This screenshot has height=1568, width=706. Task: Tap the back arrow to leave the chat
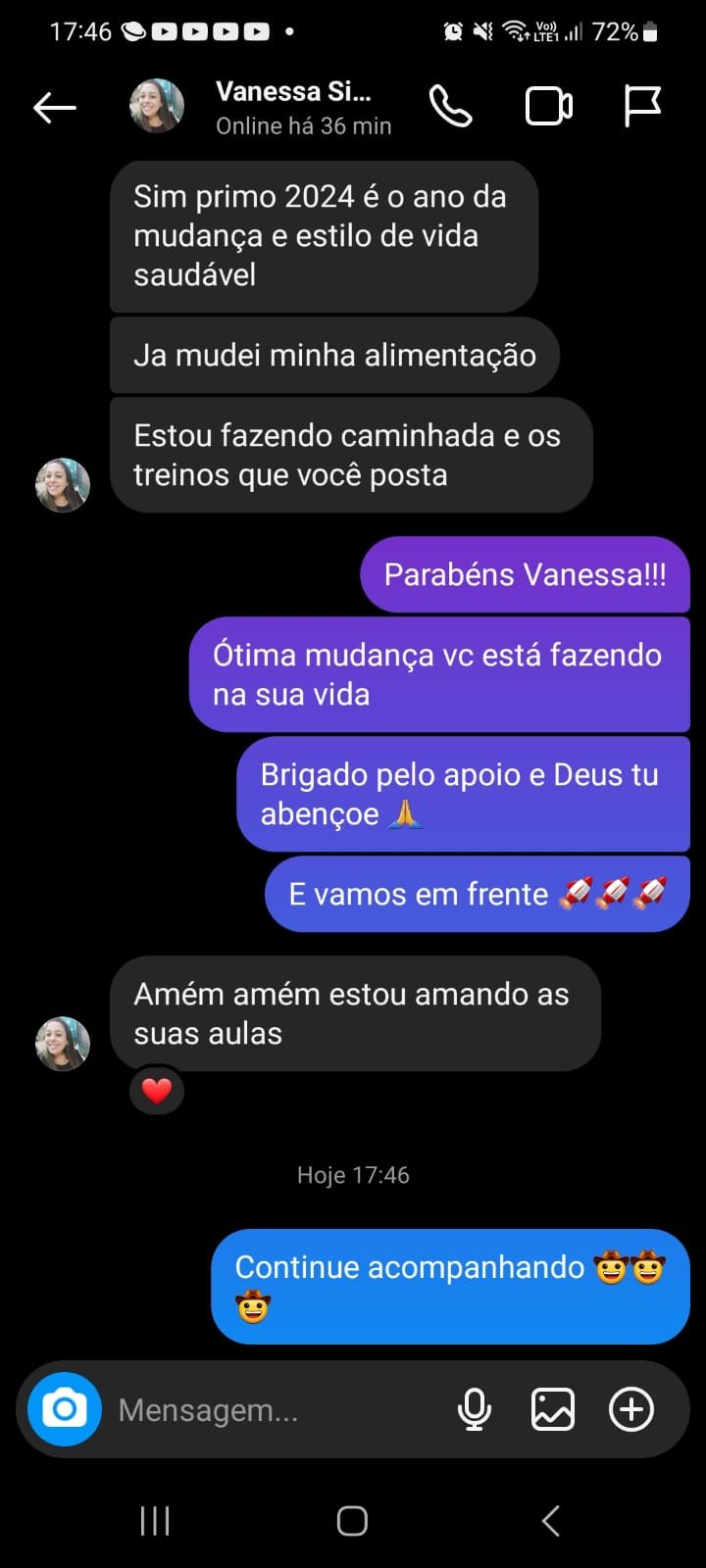55,107
